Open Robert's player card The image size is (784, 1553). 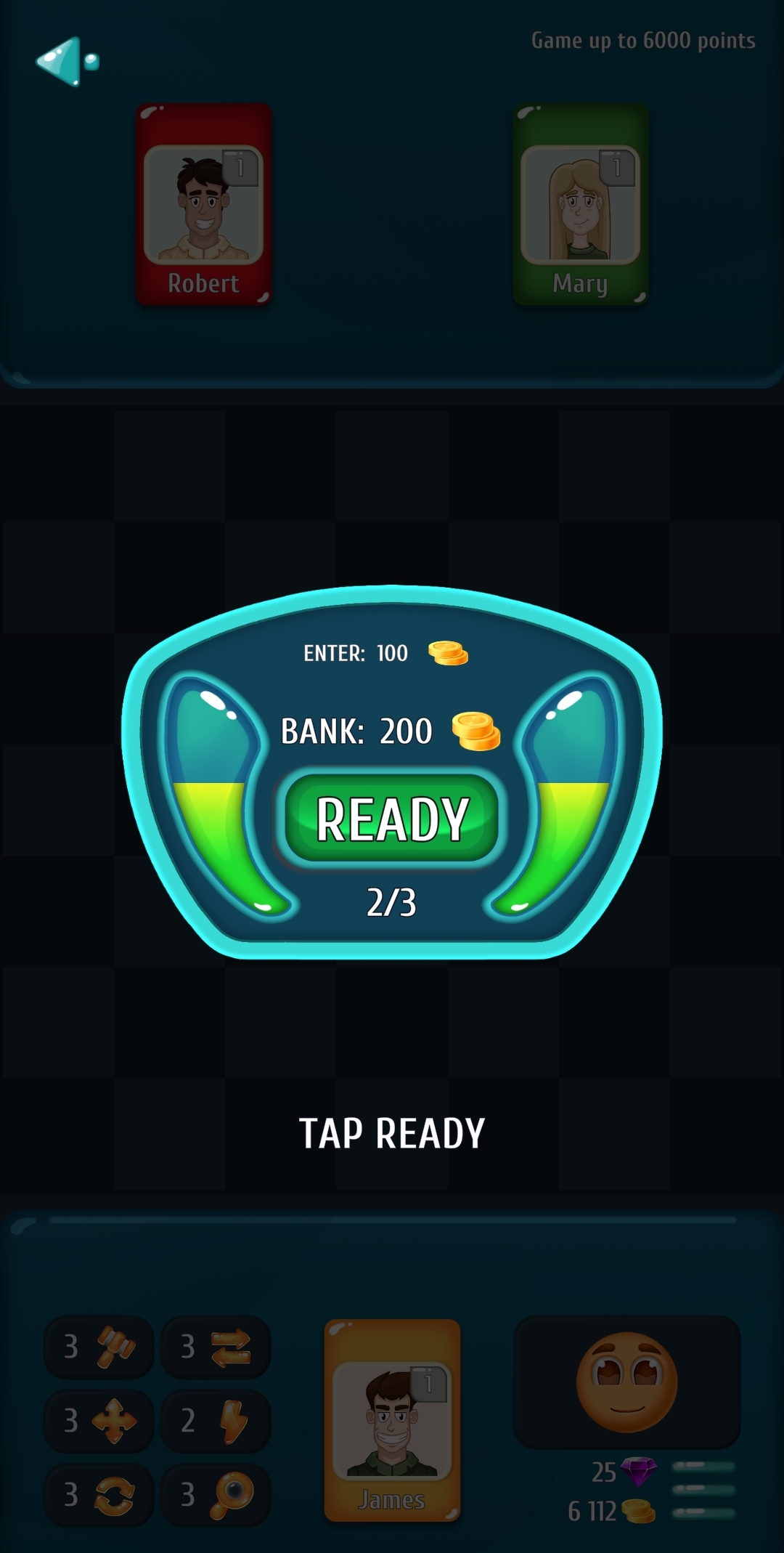tap(204, 204)
